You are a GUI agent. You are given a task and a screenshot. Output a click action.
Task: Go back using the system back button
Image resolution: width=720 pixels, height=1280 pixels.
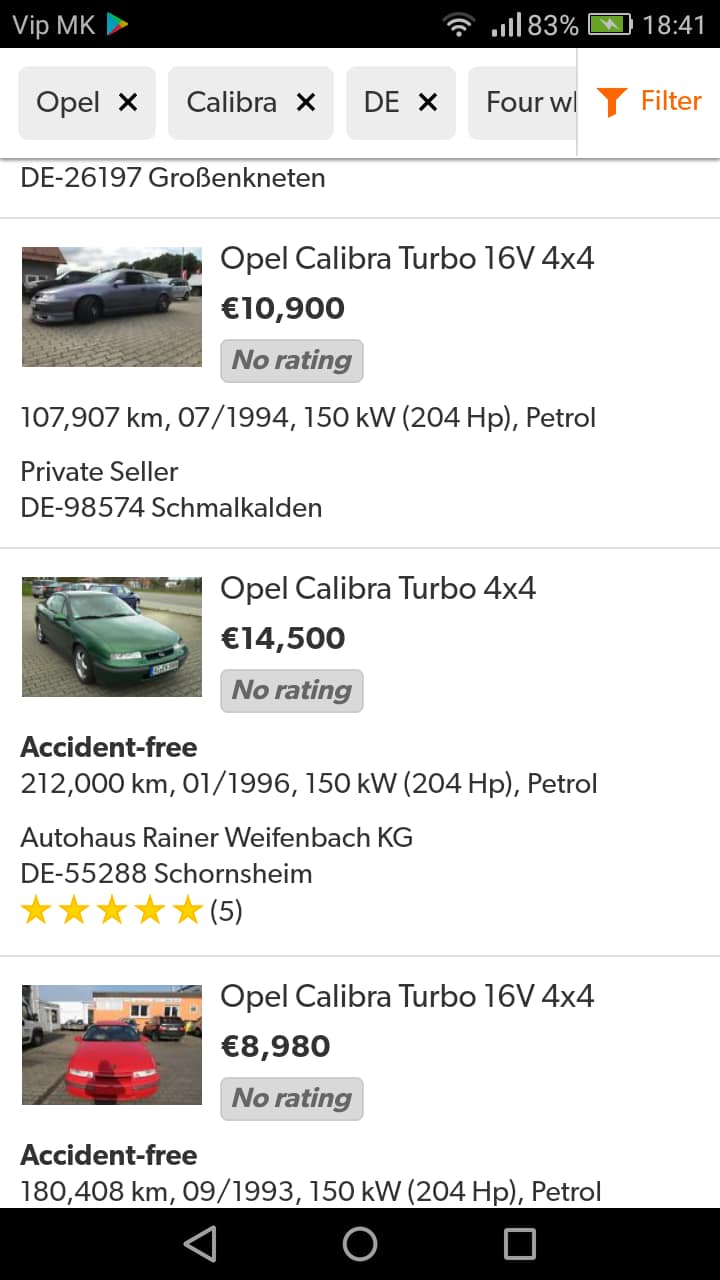point(200,1244)
